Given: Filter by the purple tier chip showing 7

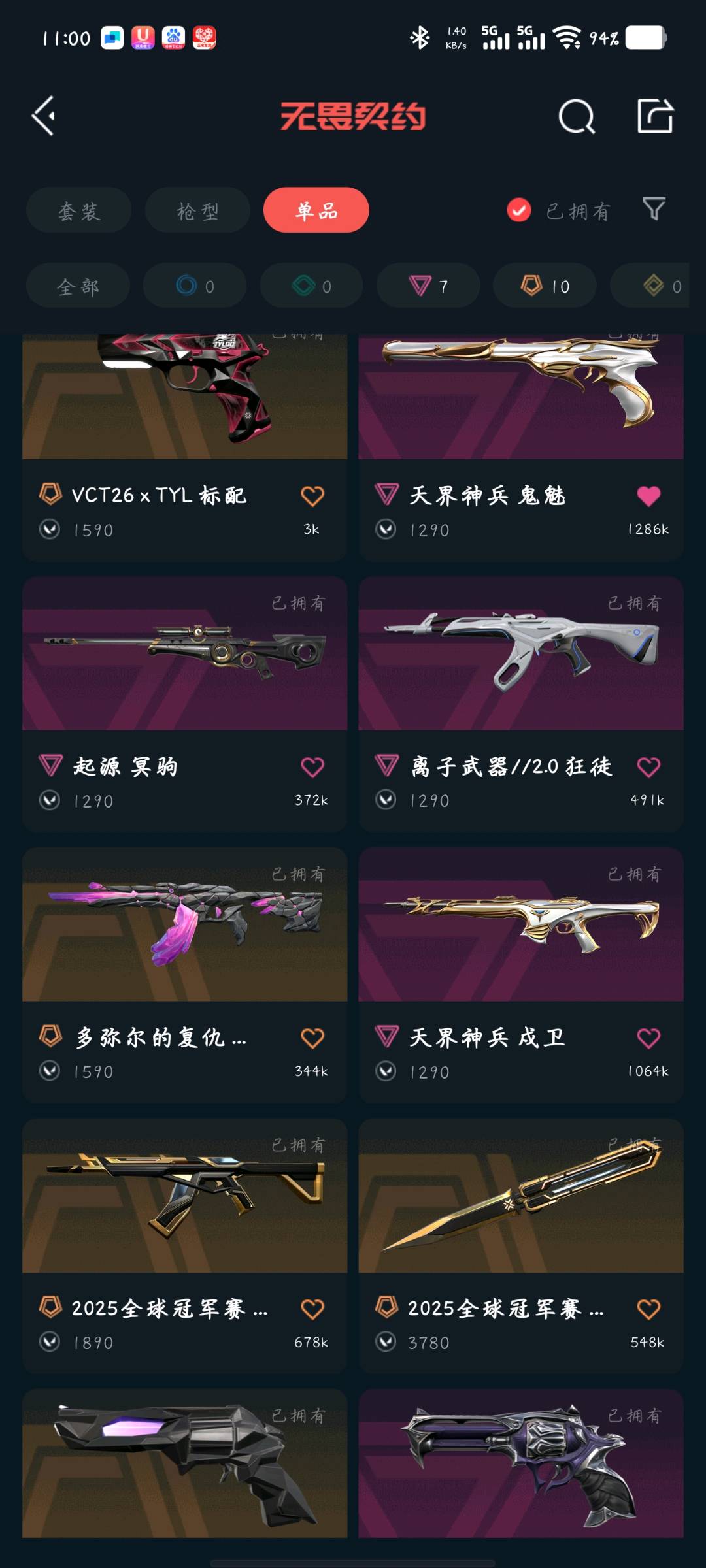Looking at the screenshot, I should (x=428, y=286).
